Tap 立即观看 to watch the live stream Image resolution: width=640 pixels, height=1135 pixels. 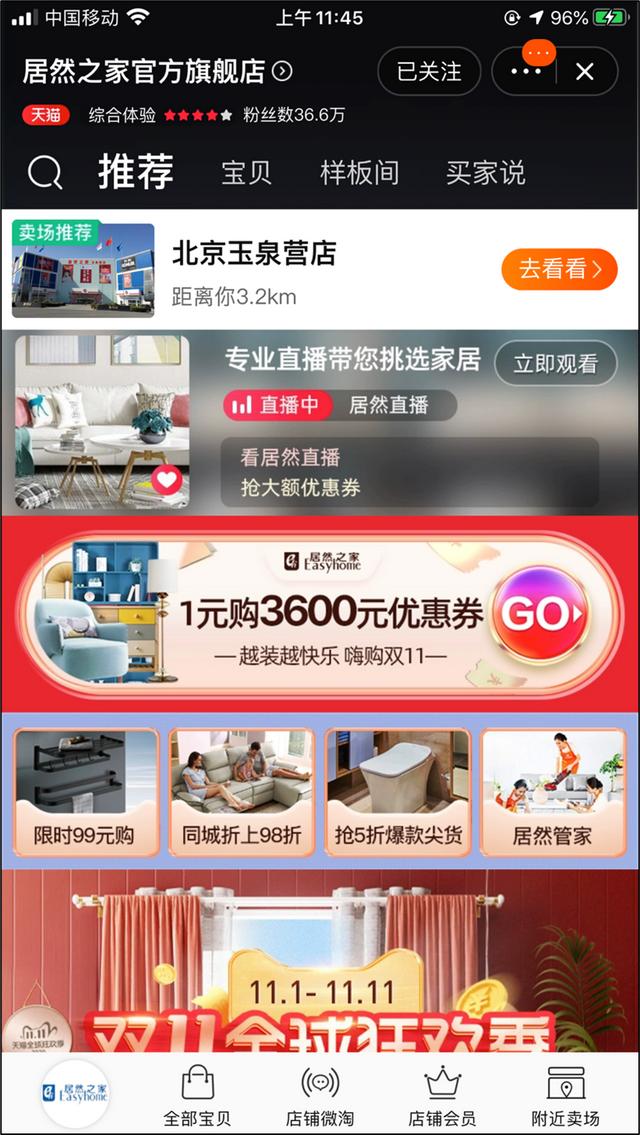[555, 363]
